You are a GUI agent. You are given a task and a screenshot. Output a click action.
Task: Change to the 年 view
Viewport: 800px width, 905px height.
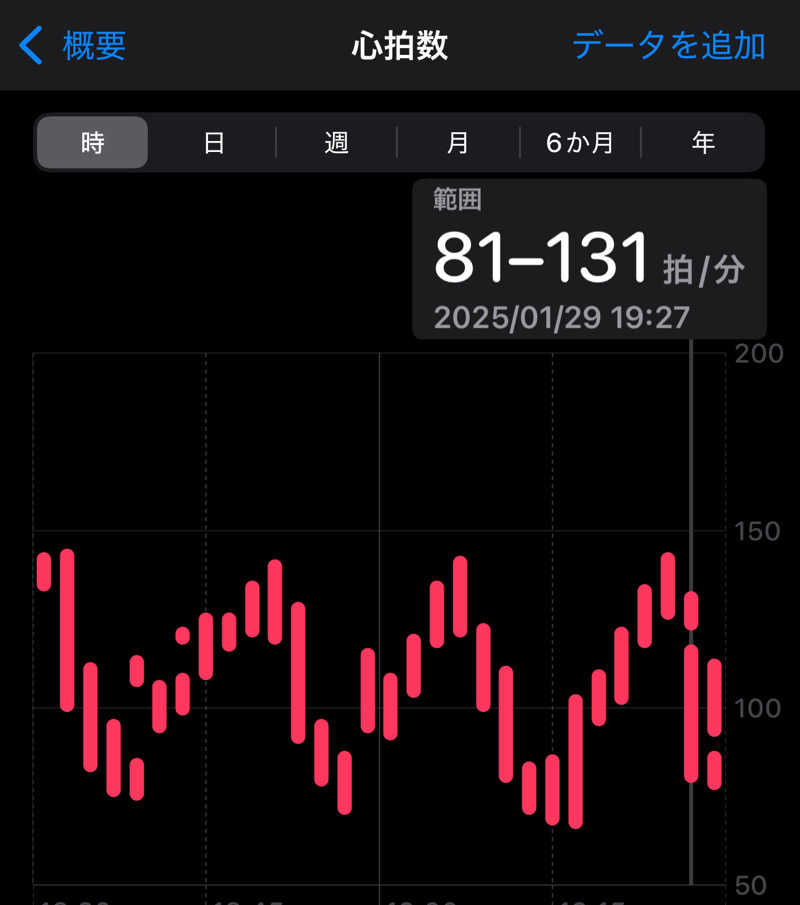(x=703, y=143)
